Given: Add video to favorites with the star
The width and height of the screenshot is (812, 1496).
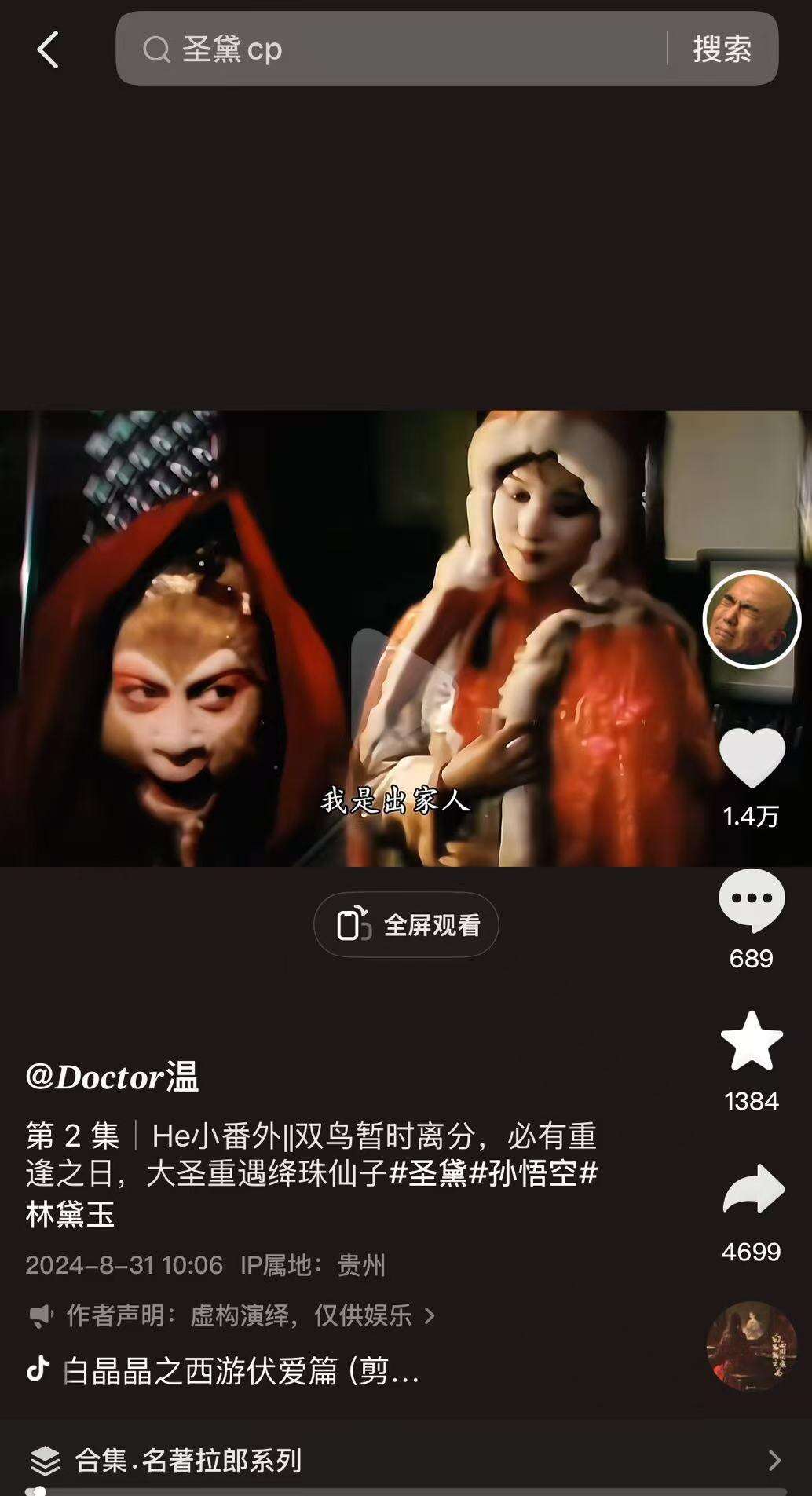Looking at the screenshot, I should pos(752,1042).
